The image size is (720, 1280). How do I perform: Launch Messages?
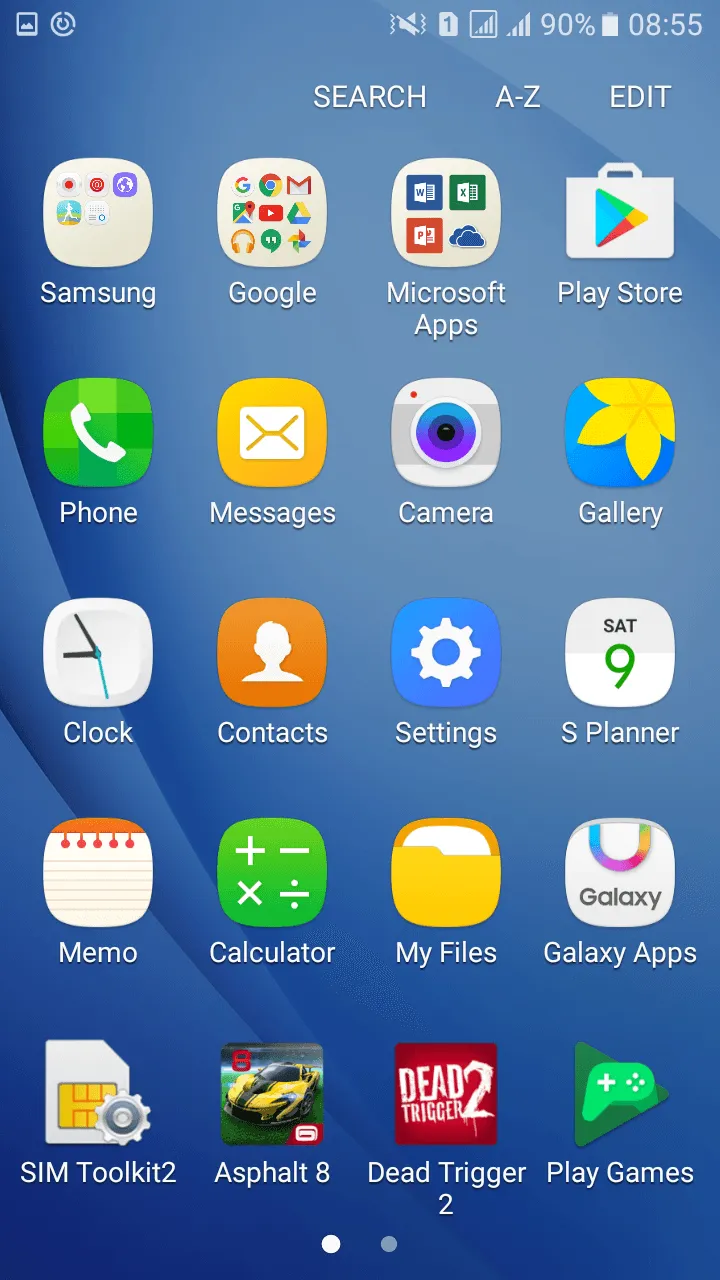[272, 433]
